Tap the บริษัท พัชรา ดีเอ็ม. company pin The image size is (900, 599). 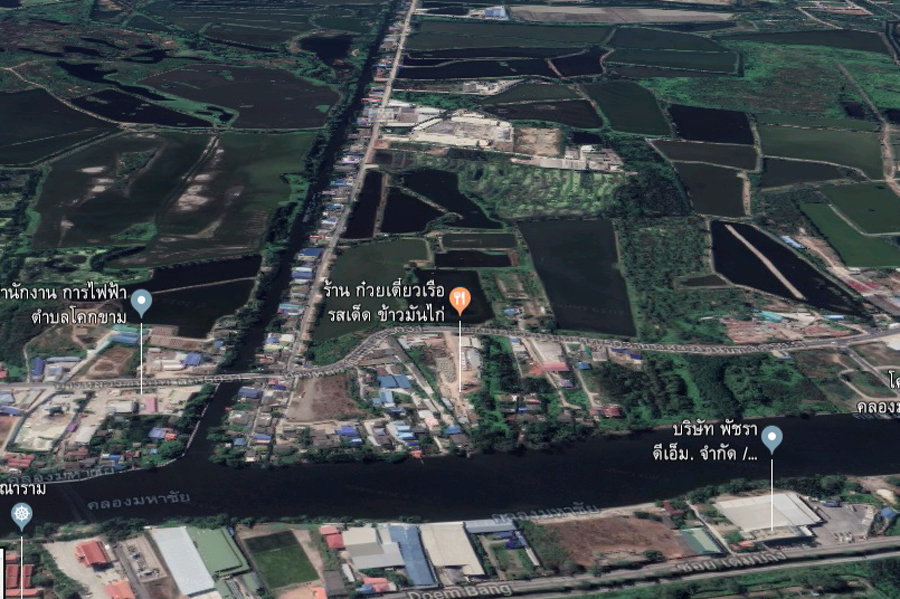(771, 437)
